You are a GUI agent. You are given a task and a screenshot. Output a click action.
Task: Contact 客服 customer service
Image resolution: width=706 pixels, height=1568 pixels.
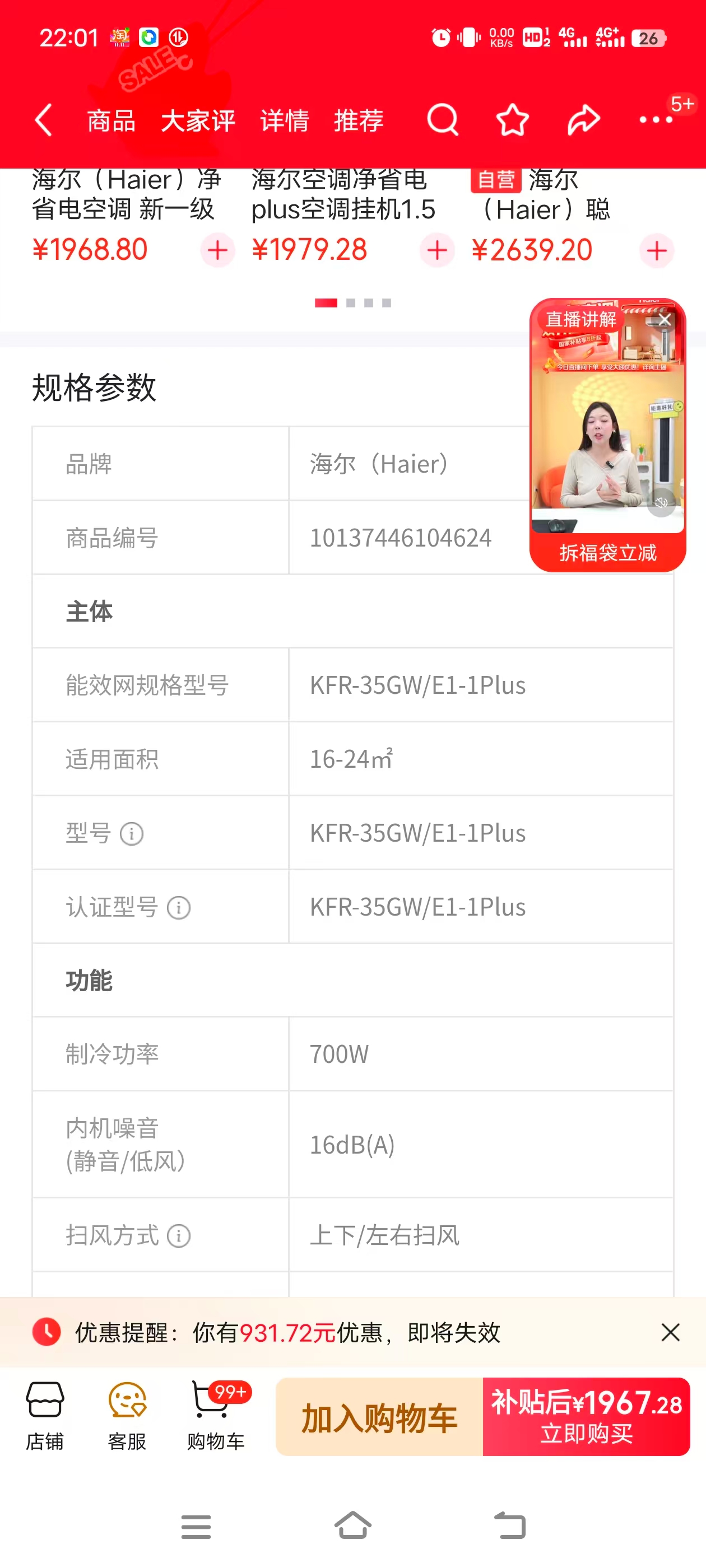click(x=127, y=1416)
